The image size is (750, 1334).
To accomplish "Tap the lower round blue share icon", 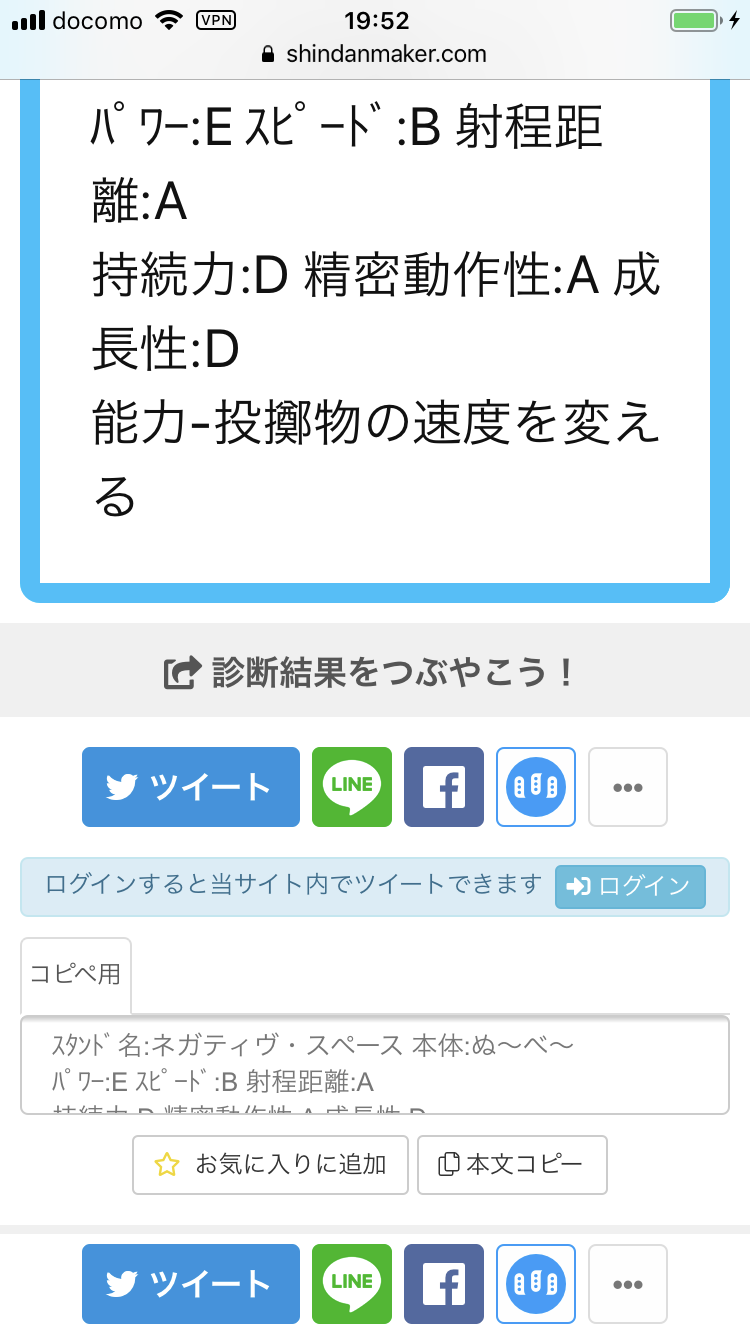I will 536,1284.
